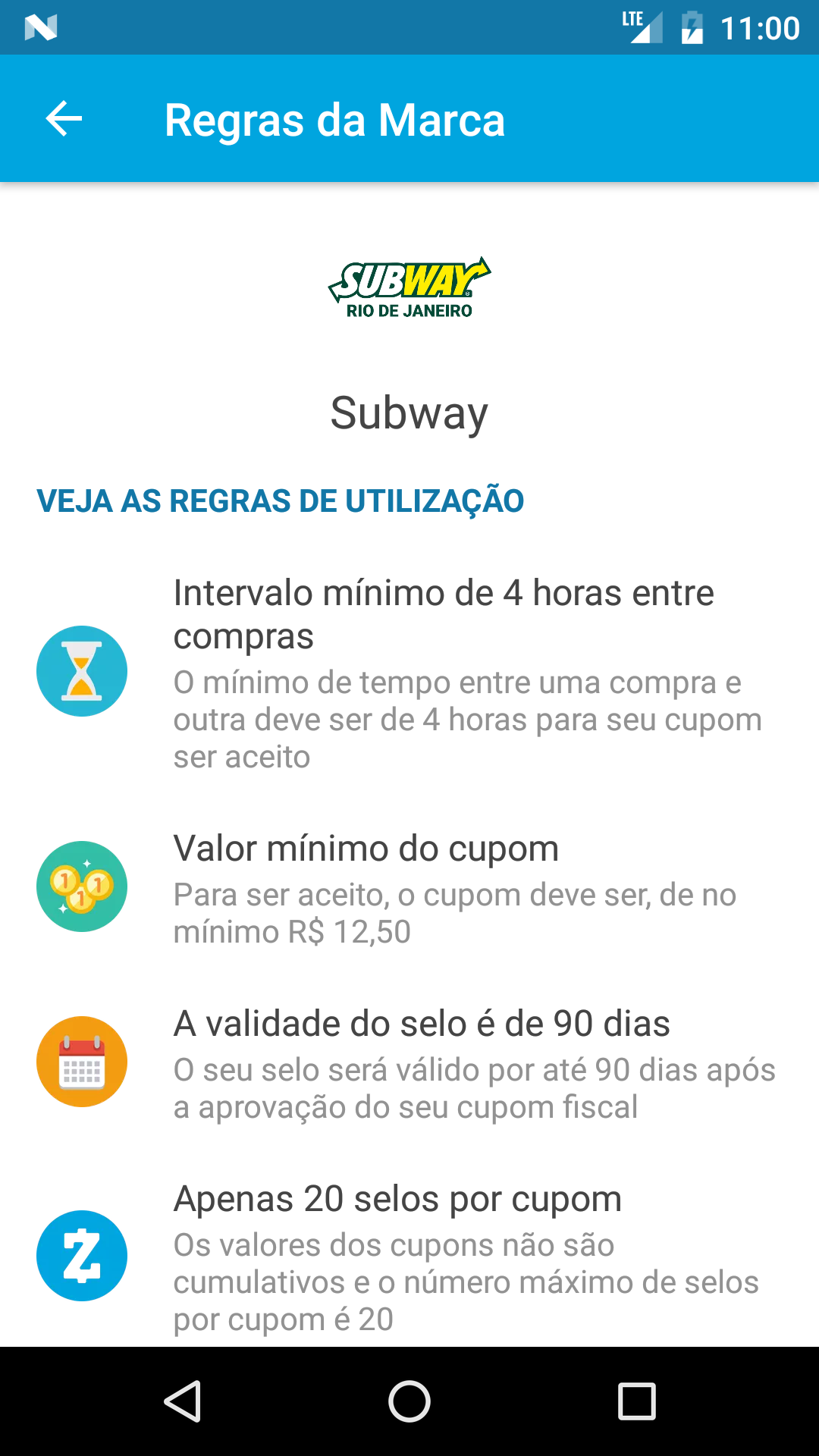Go back from Regras da Marca
Viewport: 819px width, 1456px height.
point(64,119)
